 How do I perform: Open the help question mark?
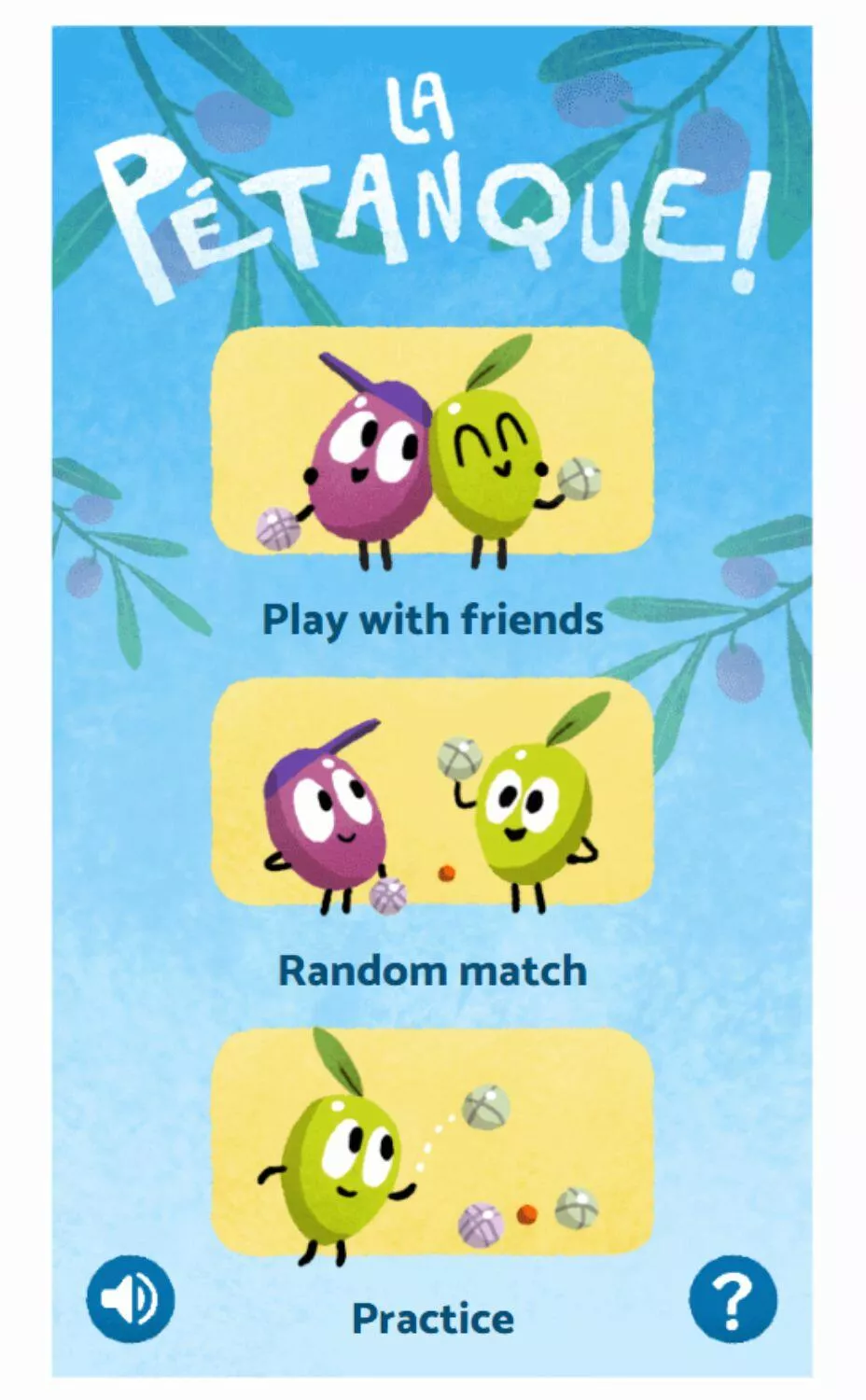(x=733, y=1298)
